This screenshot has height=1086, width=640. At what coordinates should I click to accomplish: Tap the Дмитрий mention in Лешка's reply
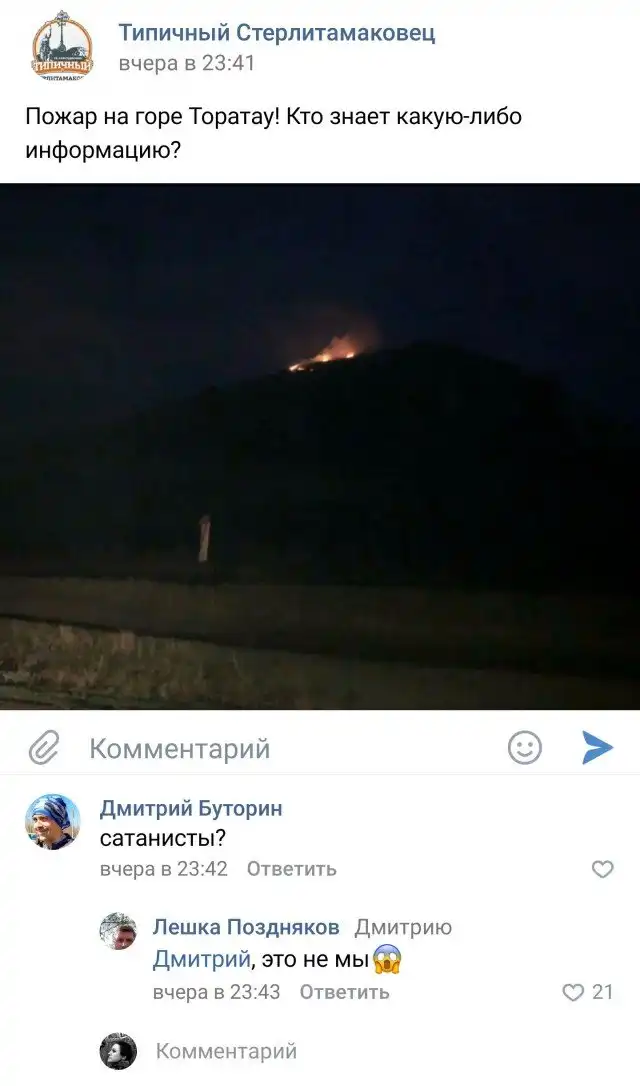[x=200, y=960]
